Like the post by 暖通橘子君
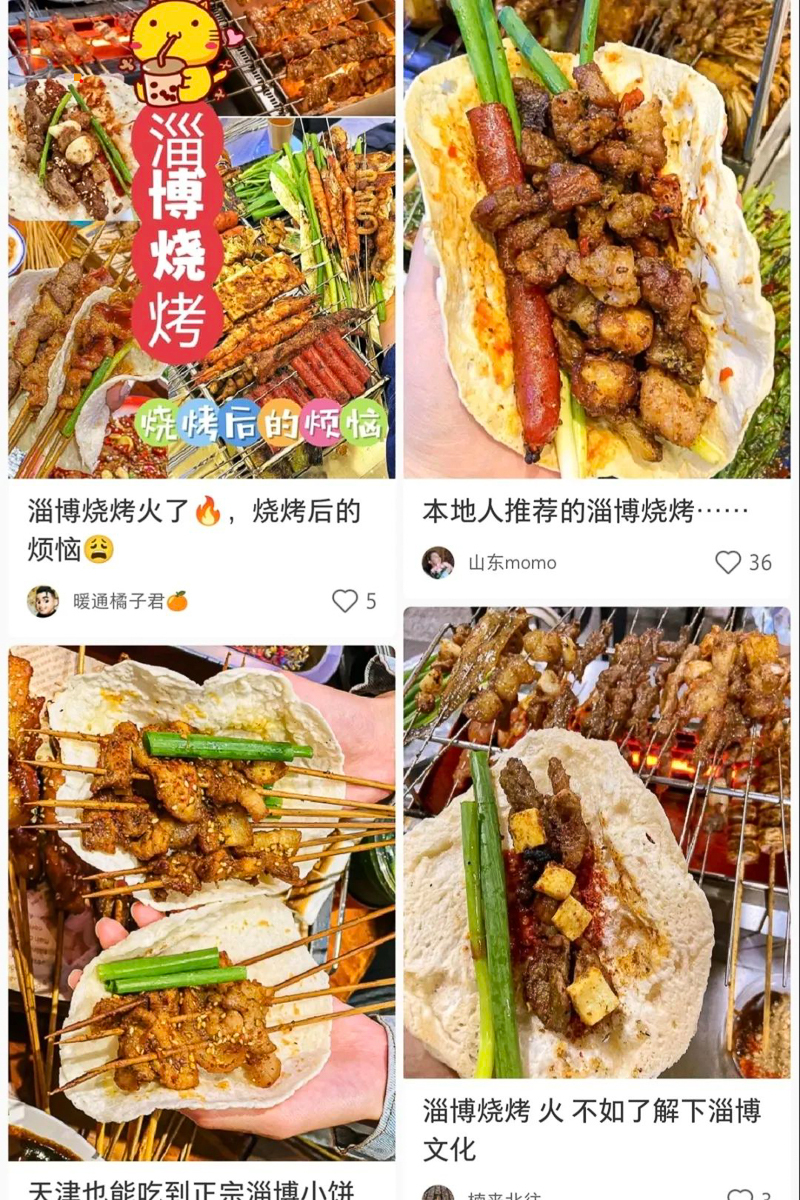The height and width of the screenshot is (1200, 800). click(345, 601)
